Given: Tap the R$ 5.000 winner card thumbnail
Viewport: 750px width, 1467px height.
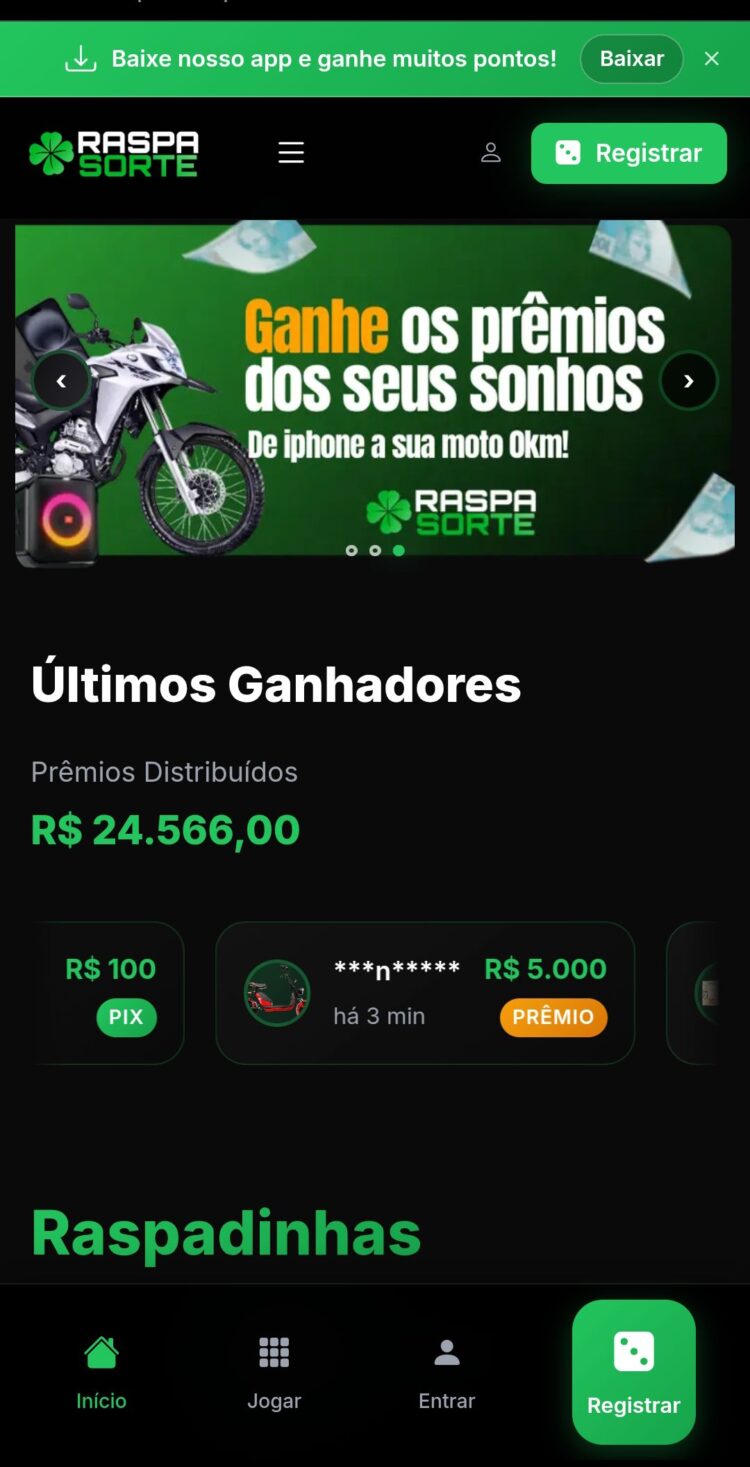Looking at the screenshot, I should (x=277, y=993).
